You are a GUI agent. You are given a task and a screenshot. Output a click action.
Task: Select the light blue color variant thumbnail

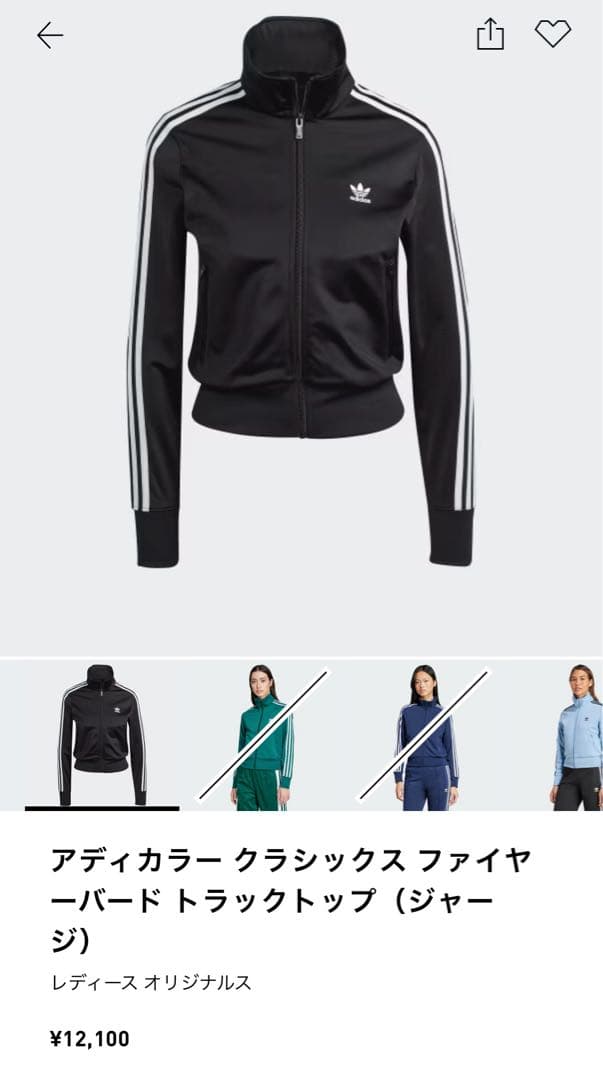tap(578, 735)
